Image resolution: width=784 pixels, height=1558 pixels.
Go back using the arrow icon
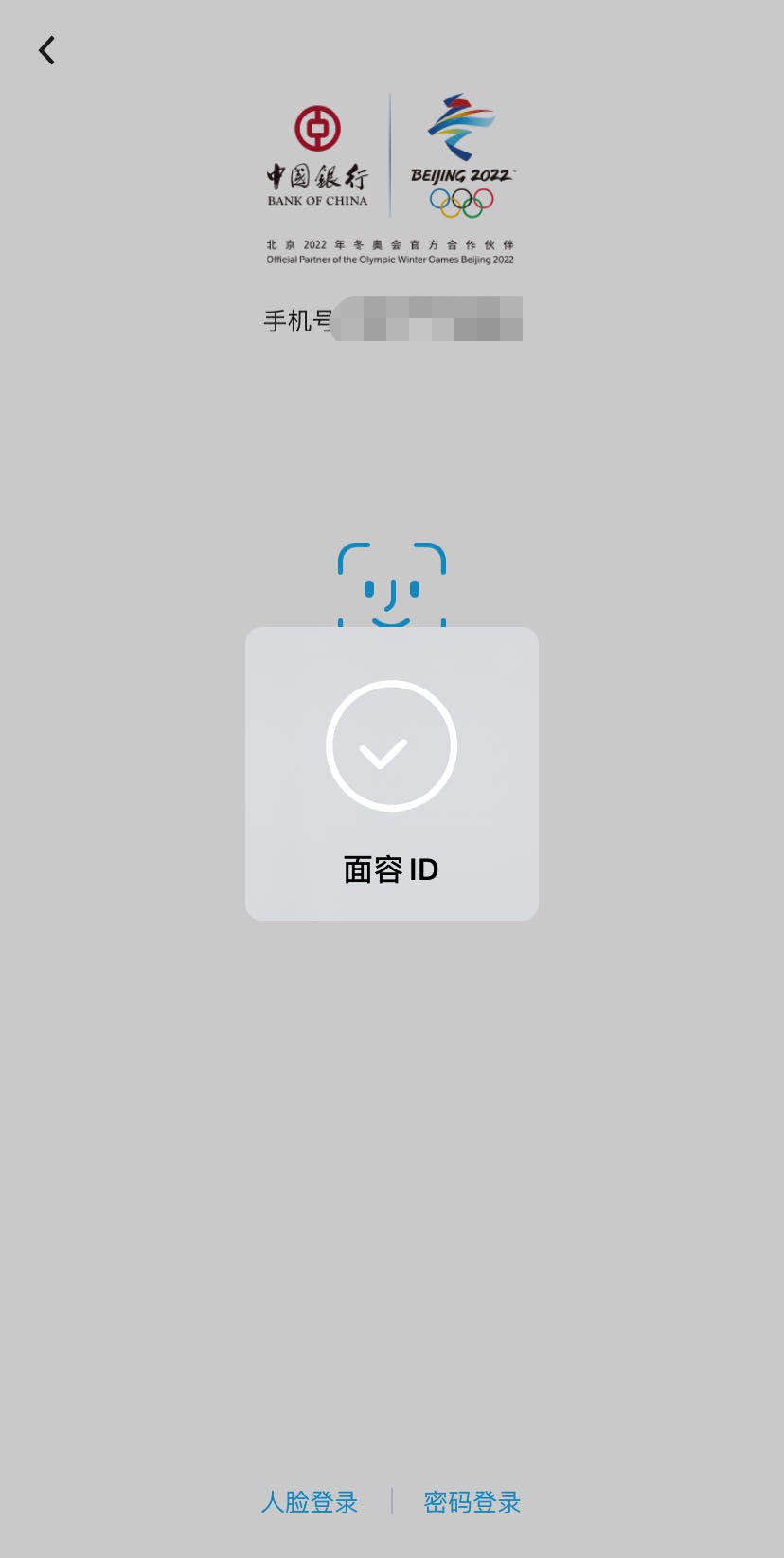click(x=46, y=50)
